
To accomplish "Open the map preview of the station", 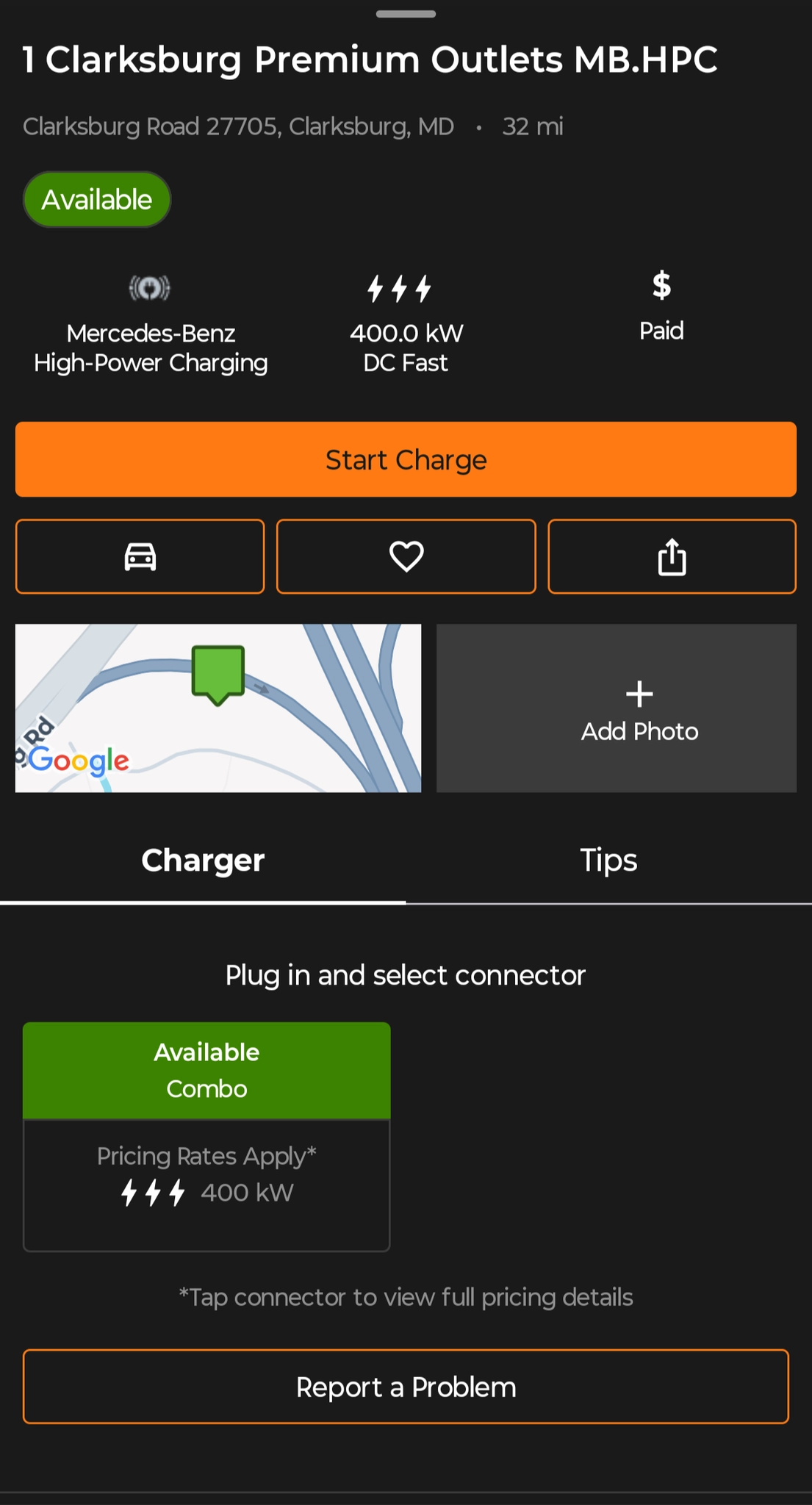I will (x=218, y=708).
